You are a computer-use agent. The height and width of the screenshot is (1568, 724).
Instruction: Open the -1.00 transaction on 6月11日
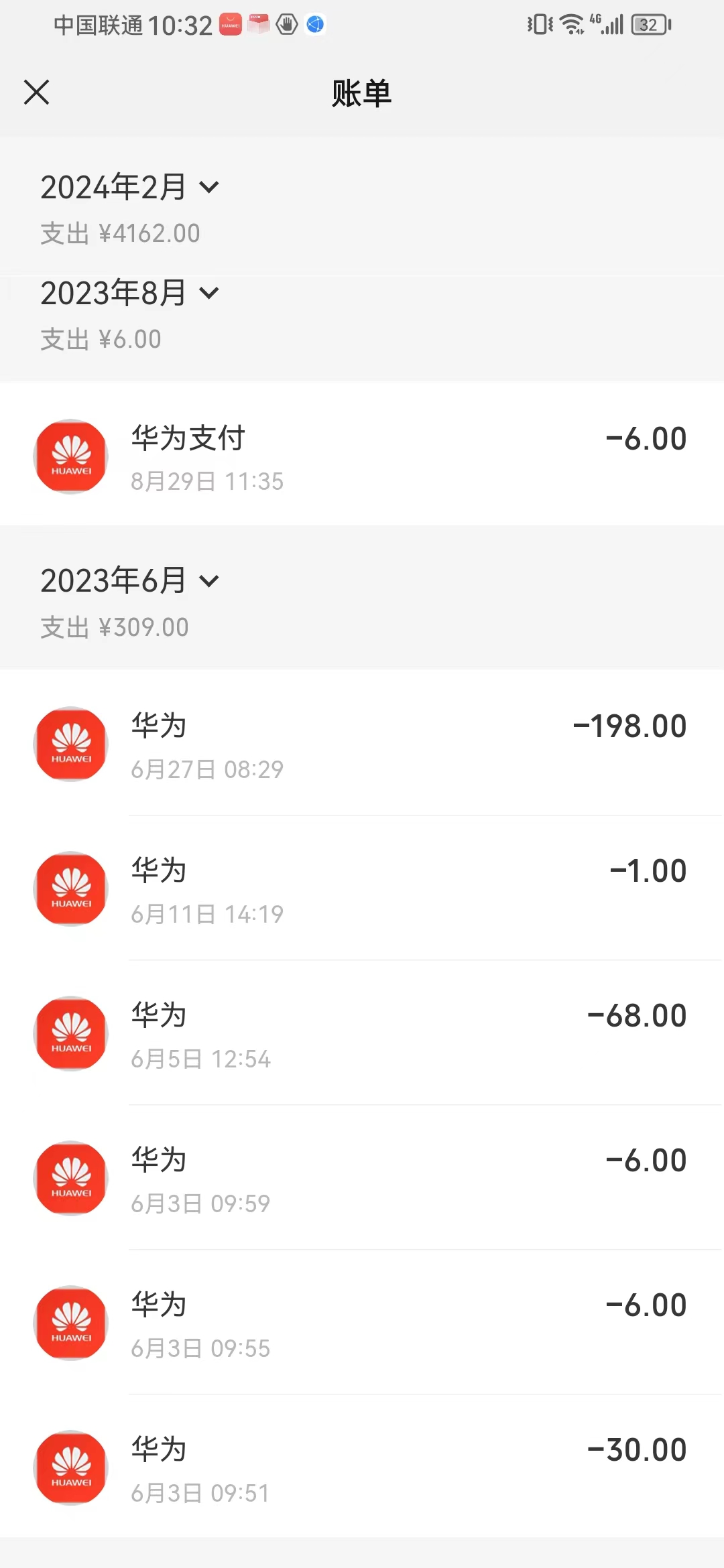(x=362, y=890)
